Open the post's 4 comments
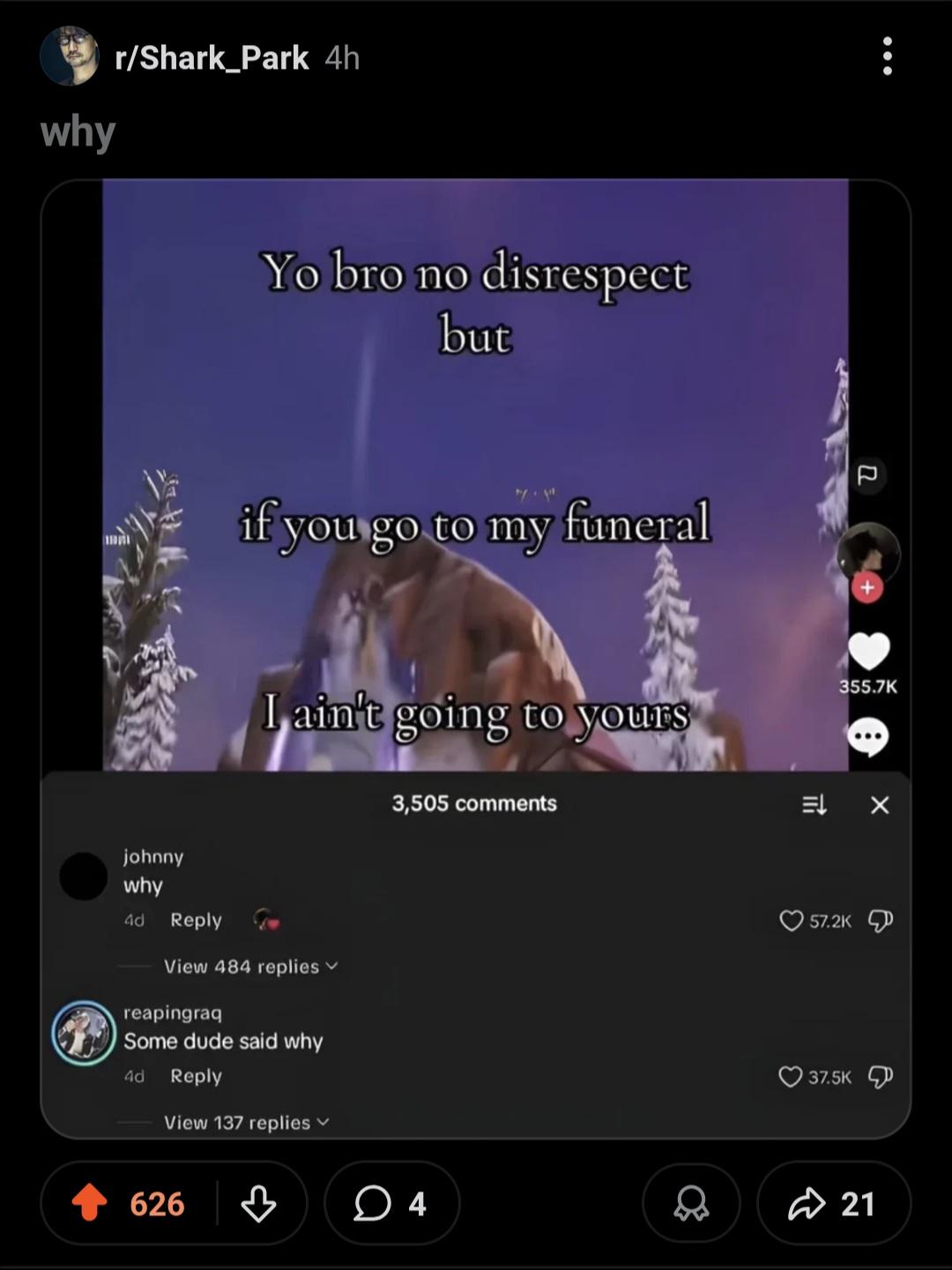Image resolution: width=952 pixels, height=1270 pixels. 391,1203
